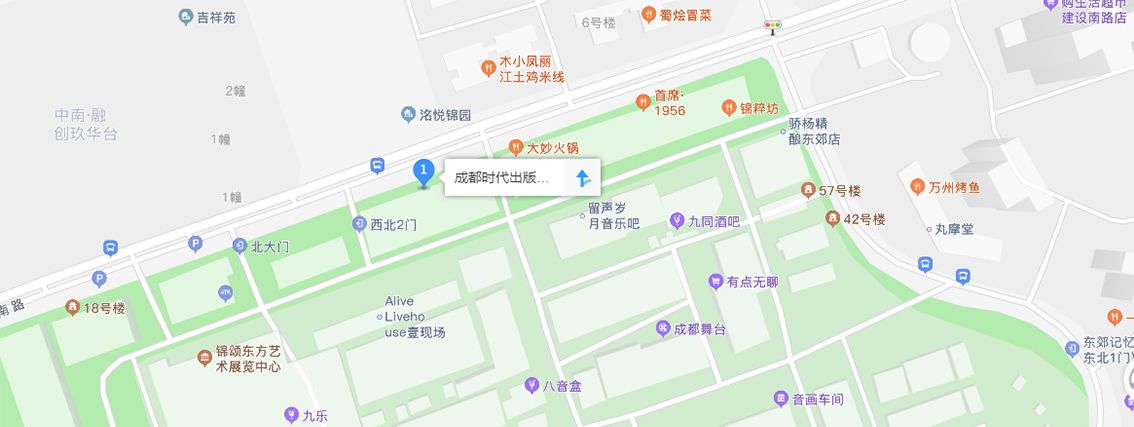Open the 成都舞台 map marker

tap(662, 328)
